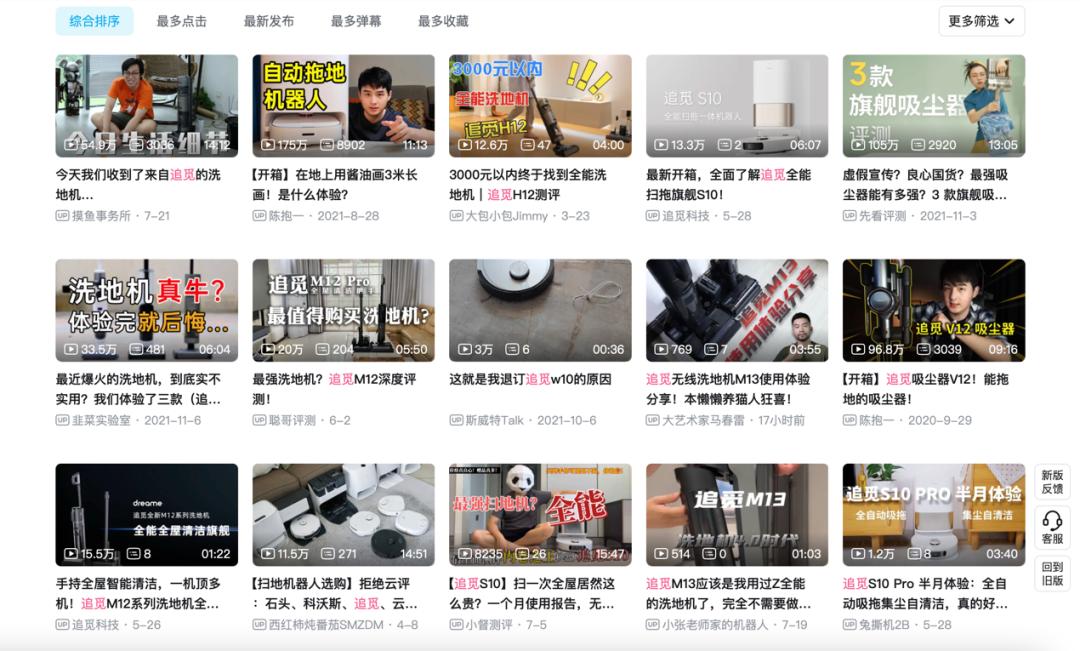Image resolution: width=1080 pixels, height=651 pixels.
Task: Open the 追觅S10 PRO 半月体验 video
Action: click(x=934, y=515)
